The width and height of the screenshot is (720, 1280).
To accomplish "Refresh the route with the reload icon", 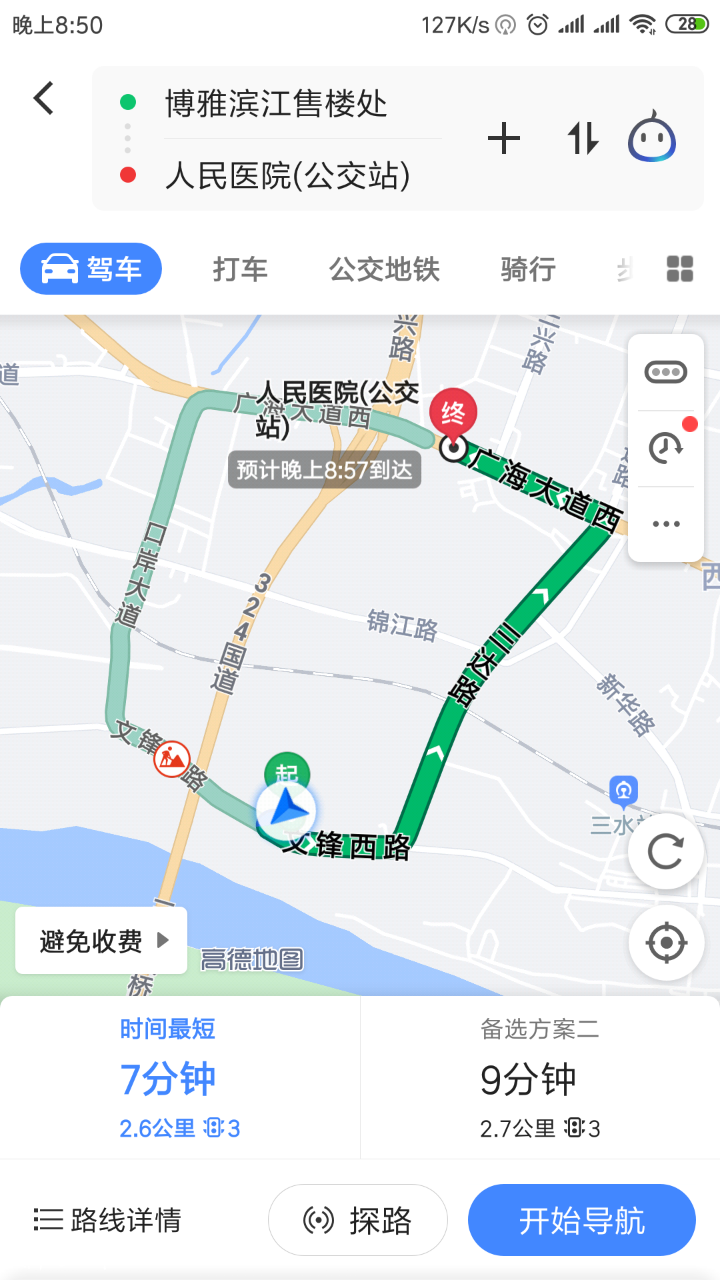I will 665,849.
